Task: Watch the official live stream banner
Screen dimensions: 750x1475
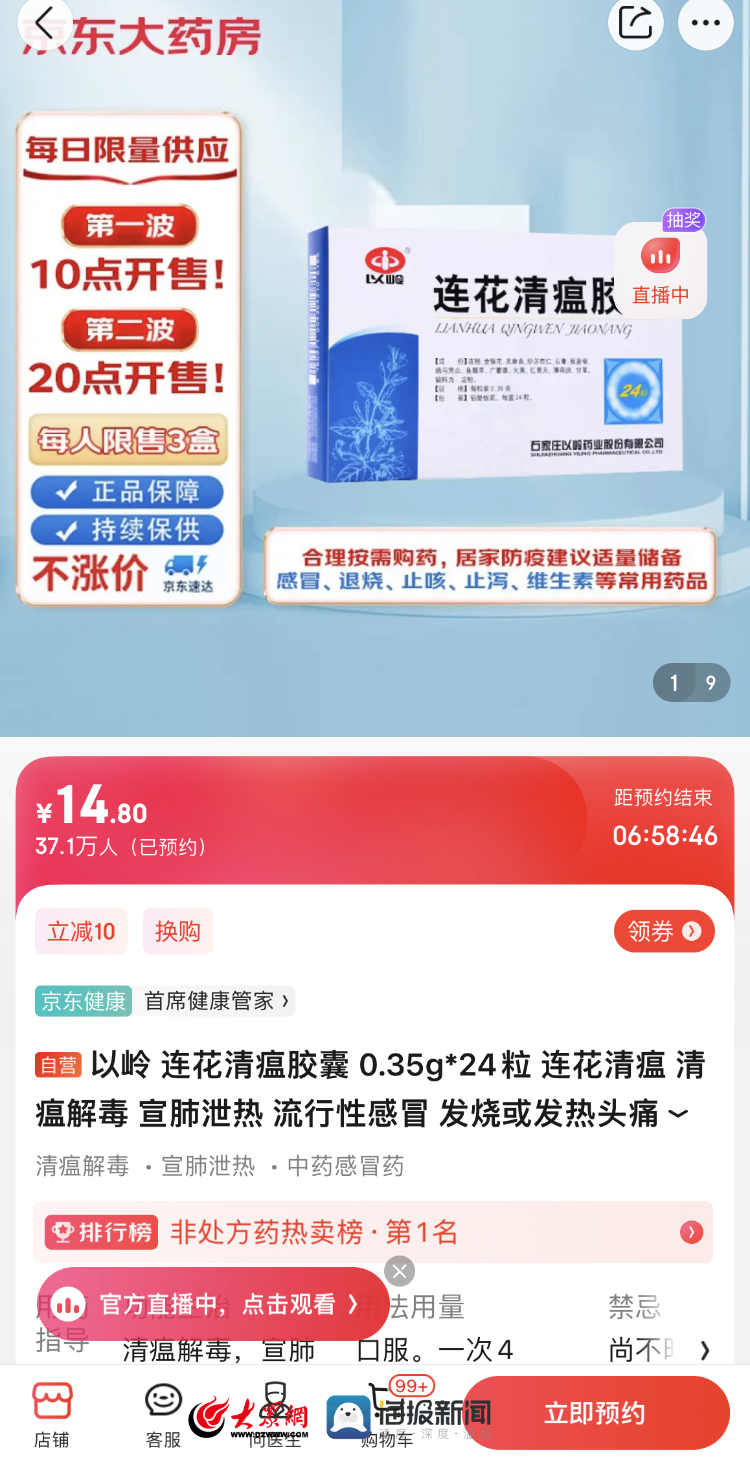Action: [213, 1304]
